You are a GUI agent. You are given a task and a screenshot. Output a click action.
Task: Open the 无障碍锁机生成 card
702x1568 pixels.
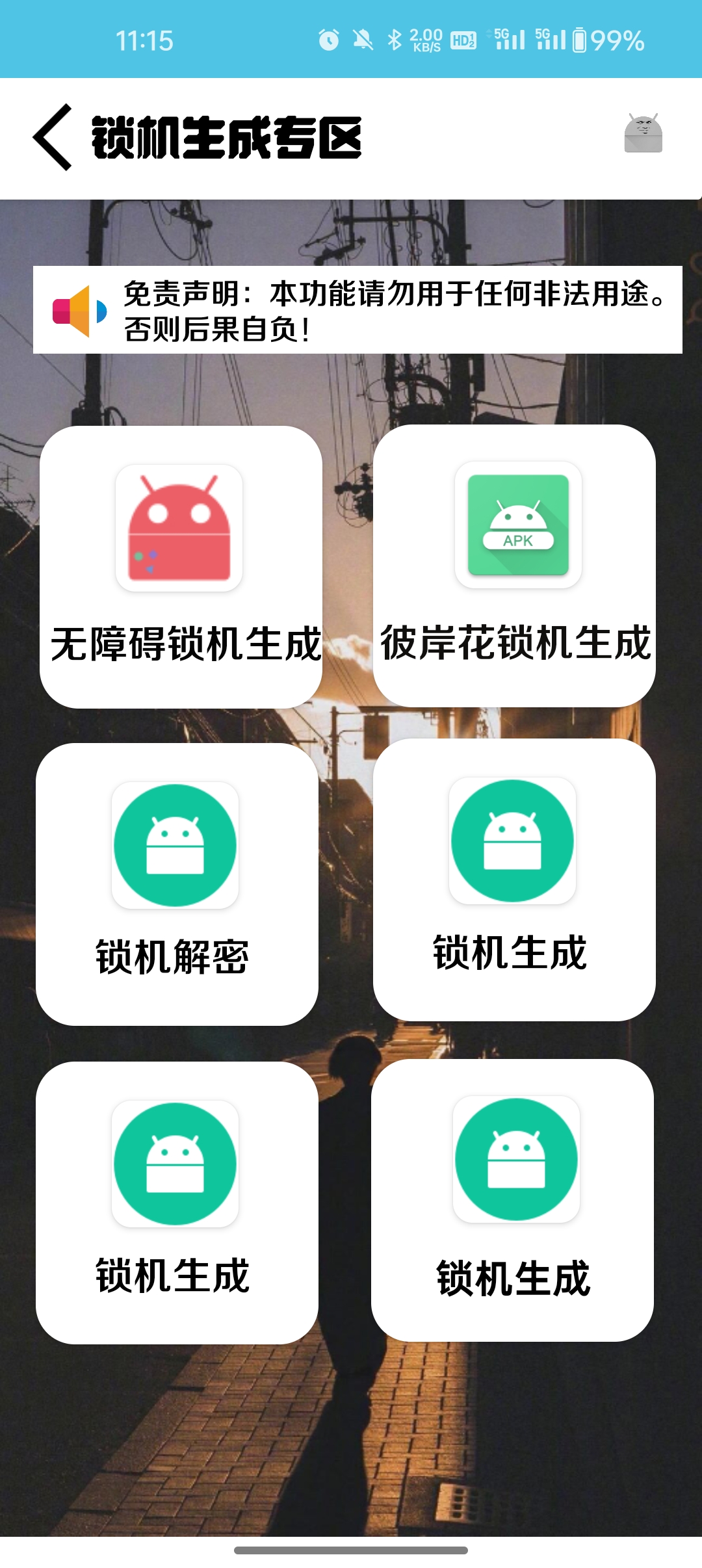pyautogui.click(x=181, y=567)
